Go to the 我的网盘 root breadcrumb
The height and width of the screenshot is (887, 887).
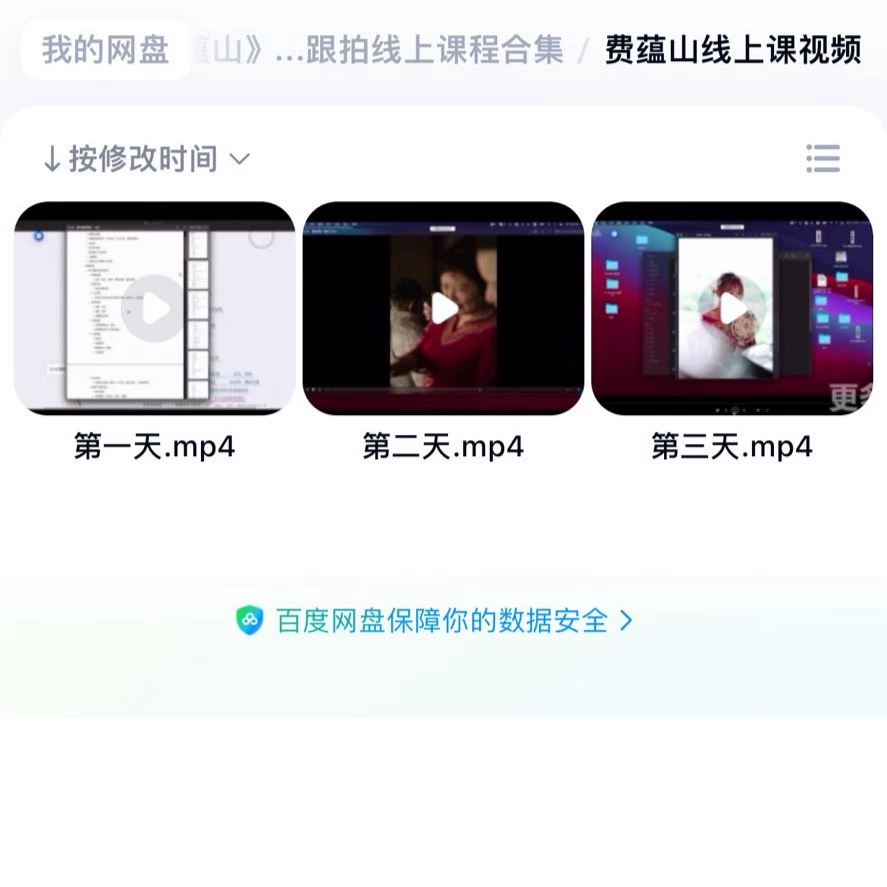point(105,50)
